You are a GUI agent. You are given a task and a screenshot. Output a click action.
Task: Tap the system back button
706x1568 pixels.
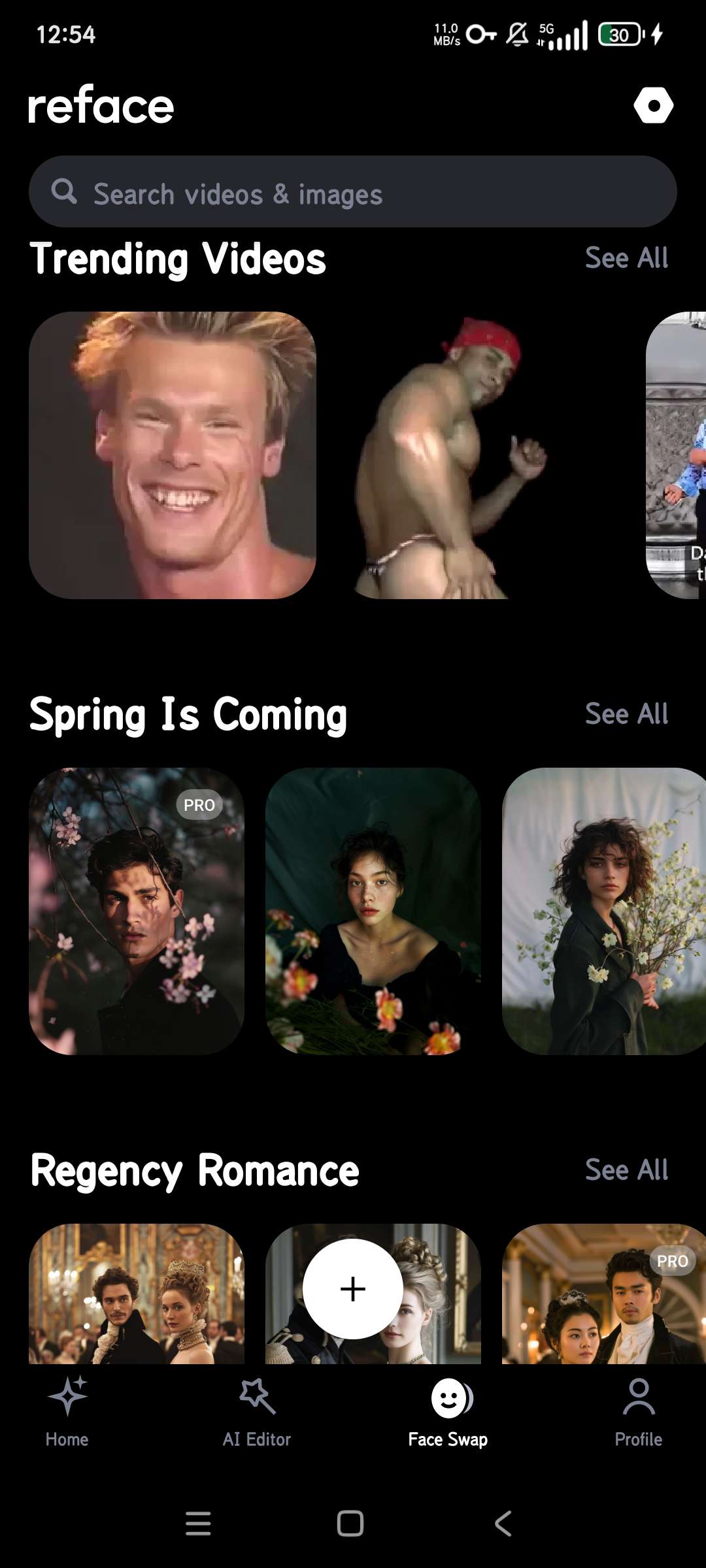tap(503, 1524)
